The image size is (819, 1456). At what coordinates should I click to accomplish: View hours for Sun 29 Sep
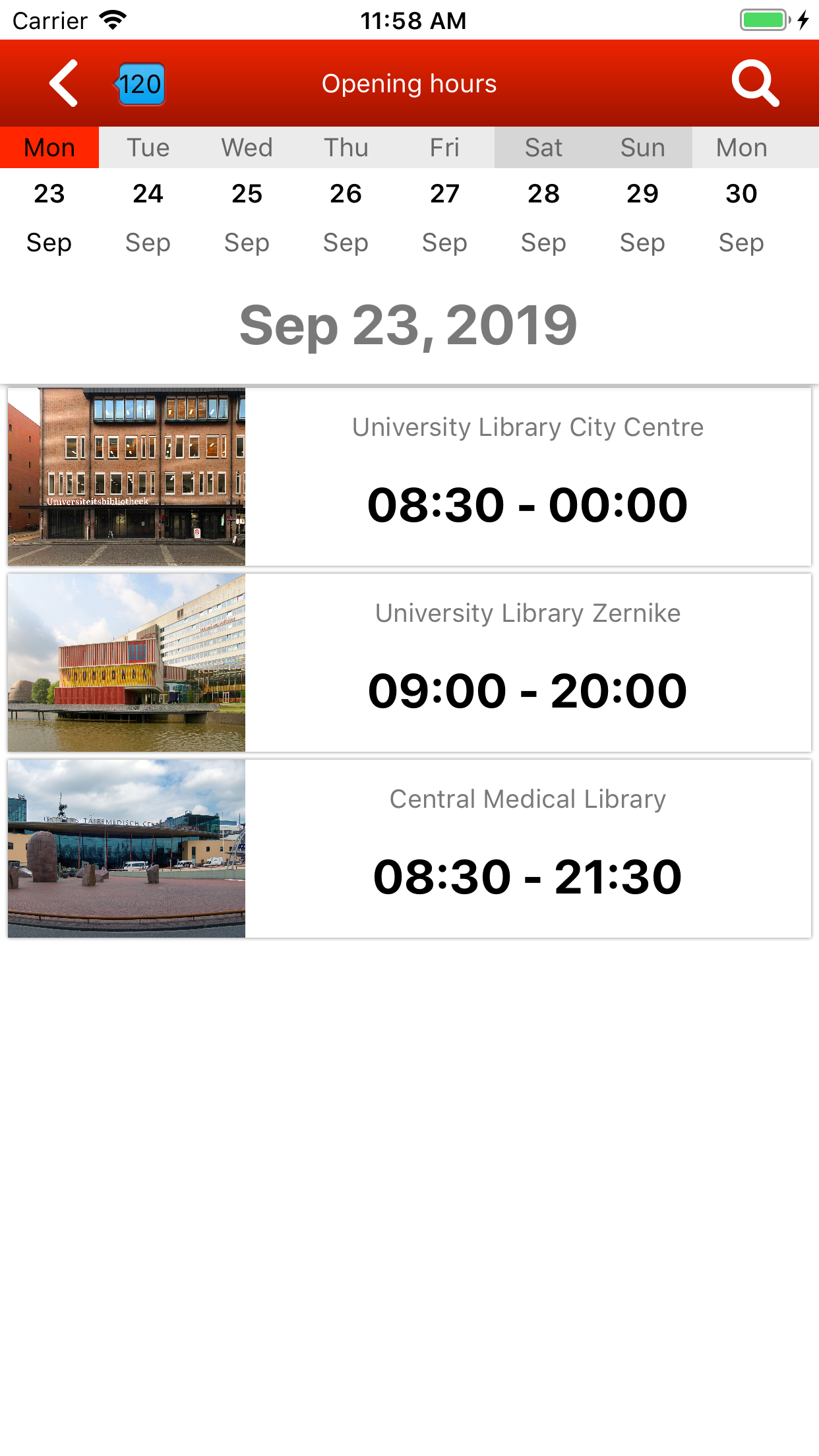[x=643, y=196]
